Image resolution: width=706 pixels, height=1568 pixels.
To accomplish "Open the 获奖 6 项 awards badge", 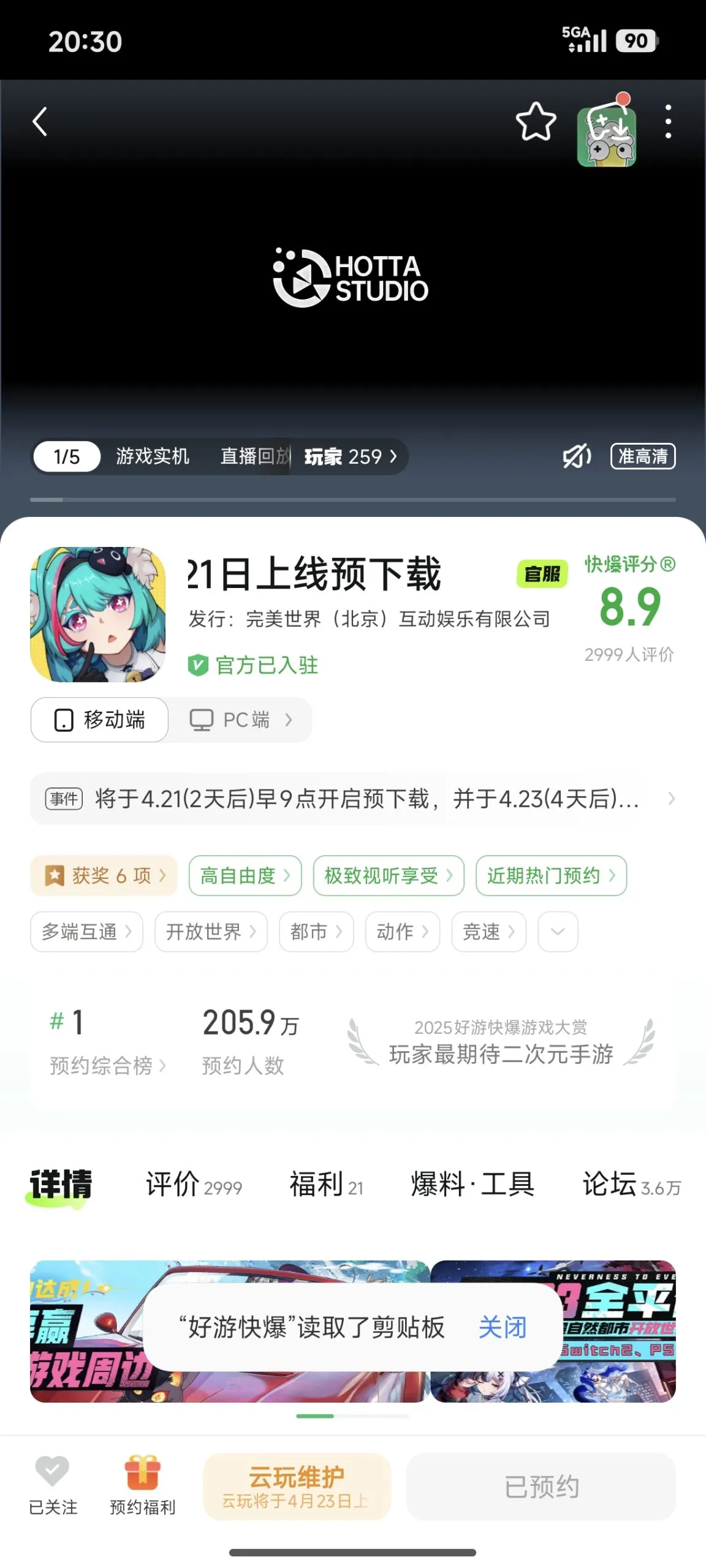I will coord(103,875).
